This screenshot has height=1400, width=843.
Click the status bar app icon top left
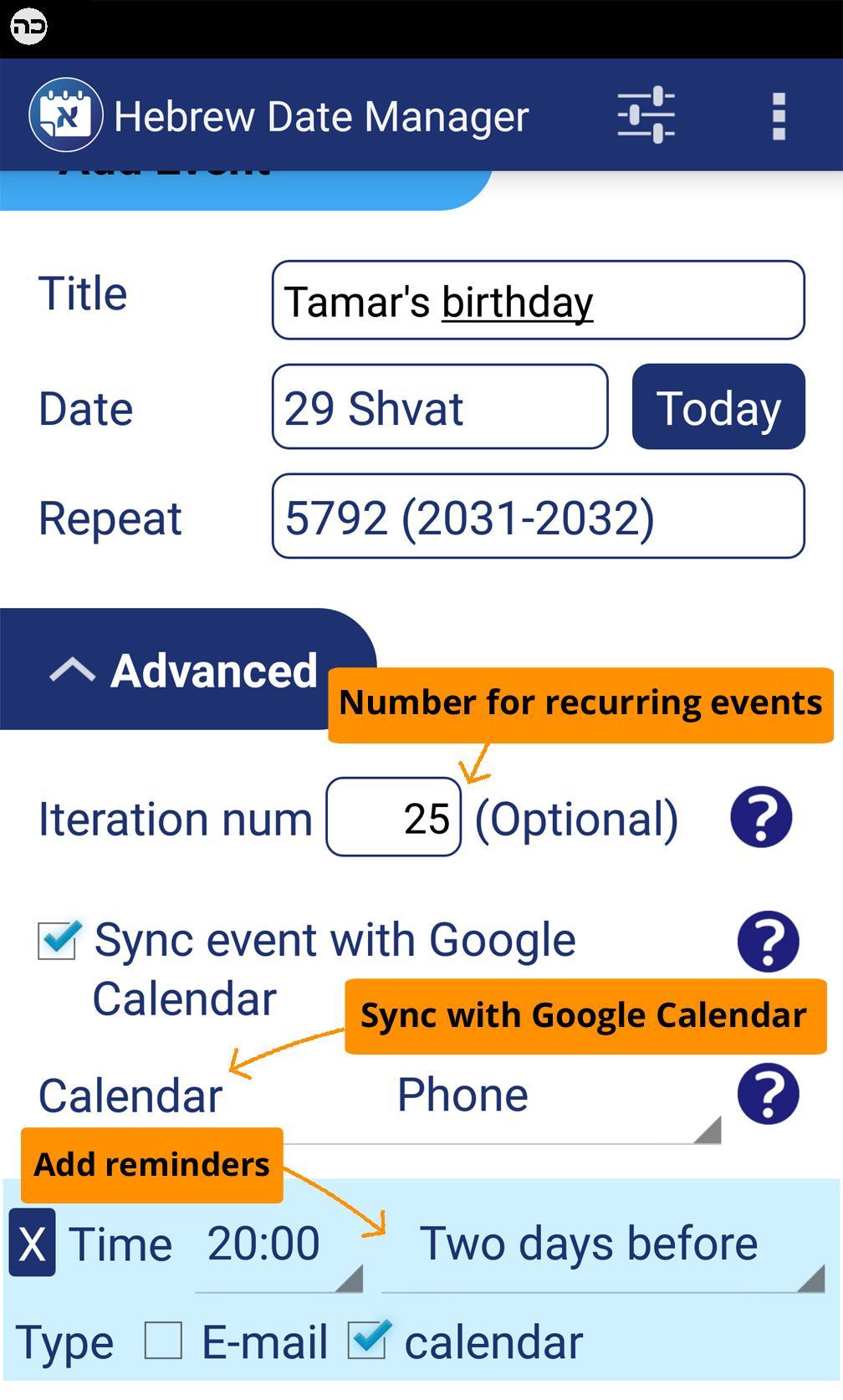pos(28,28)
